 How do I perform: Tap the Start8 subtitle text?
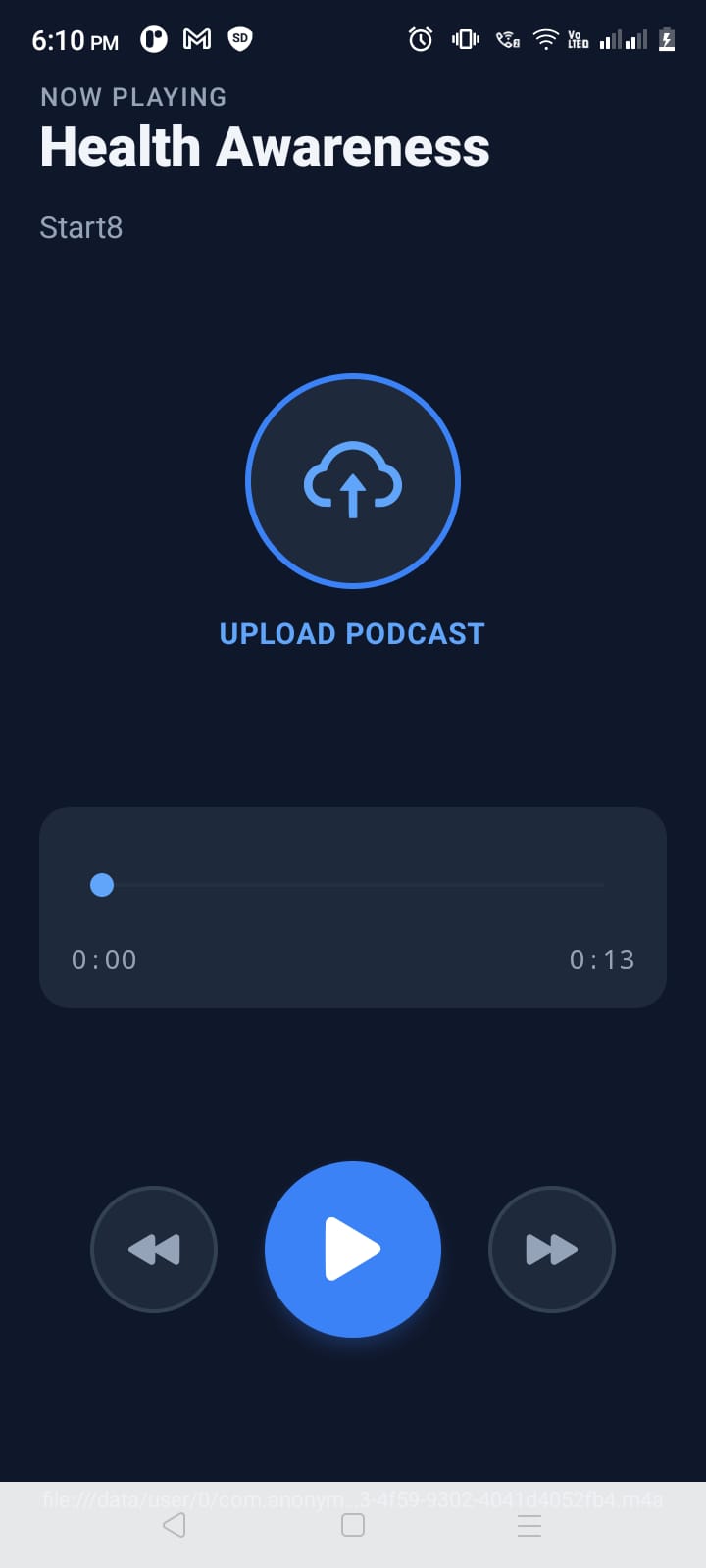pyautogui.click(x=80, y=227)
